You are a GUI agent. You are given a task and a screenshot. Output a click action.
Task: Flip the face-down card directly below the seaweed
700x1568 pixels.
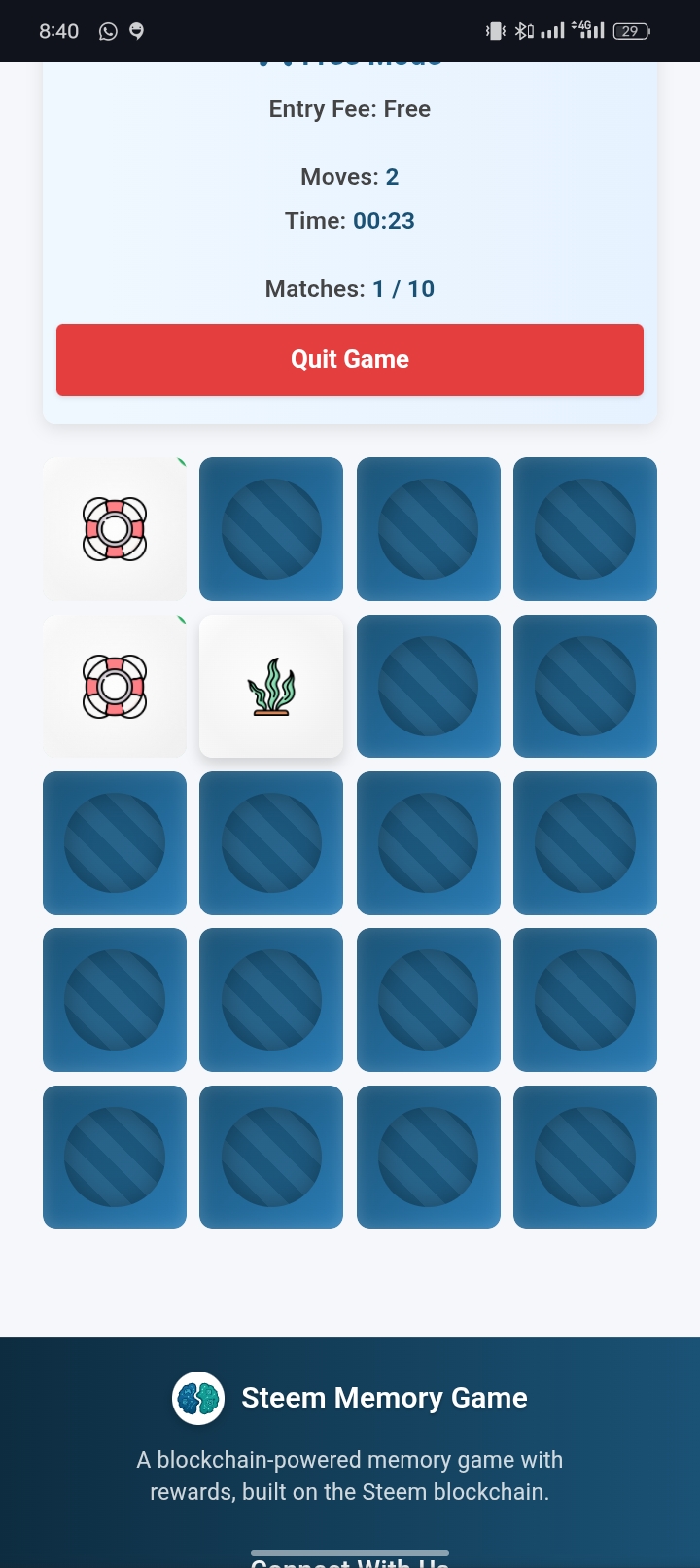click(x=271, y=842)
